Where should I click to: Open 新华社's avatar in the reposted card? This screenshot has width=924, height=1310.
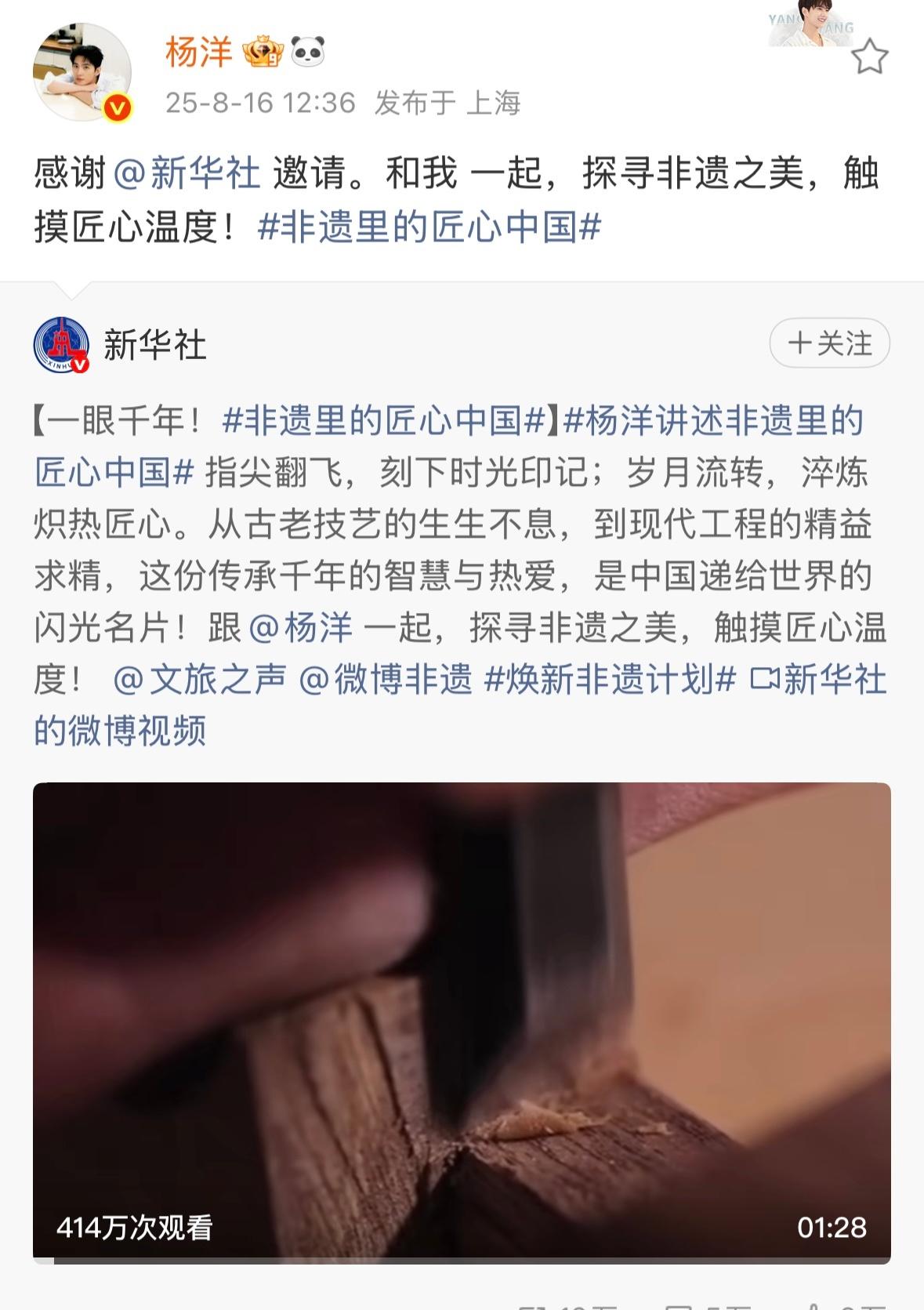[x=61, y=345]
